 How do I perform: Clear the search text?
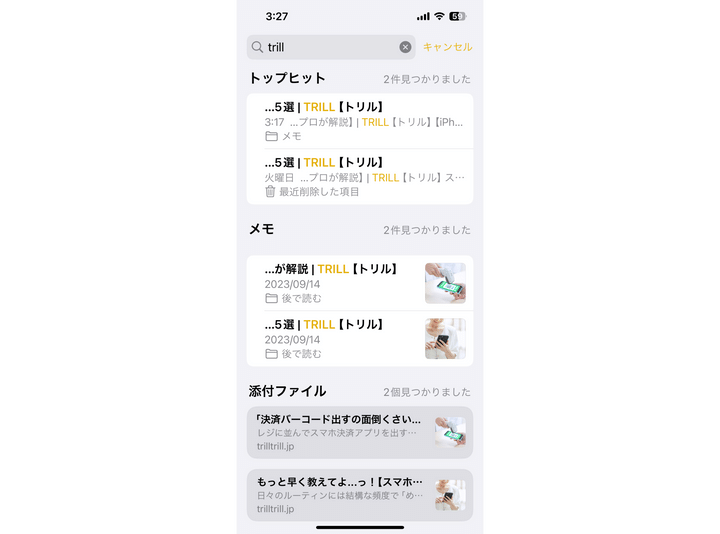tap(405, 47)
